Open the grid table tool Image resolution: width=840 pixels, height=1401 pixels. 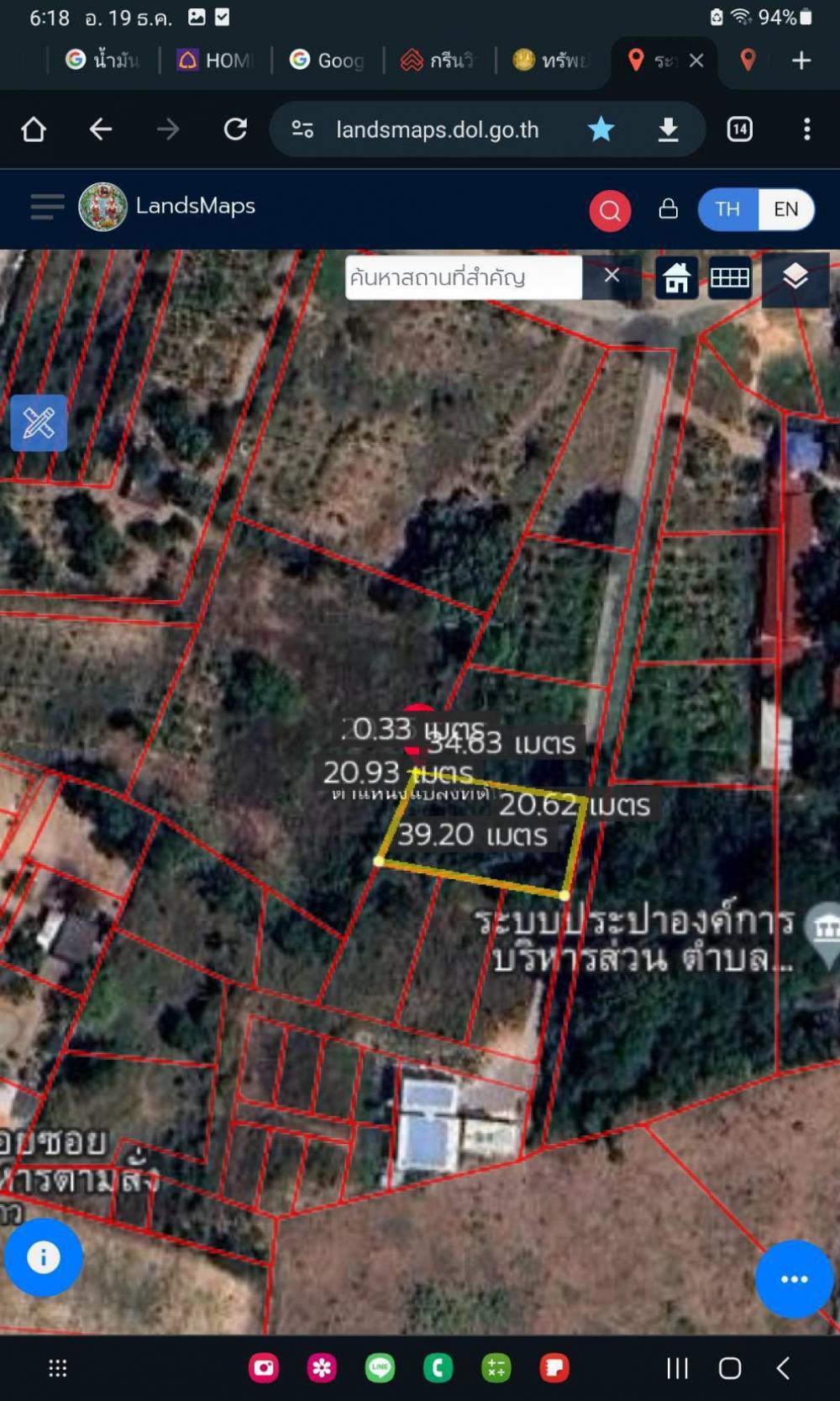[729, 278]
